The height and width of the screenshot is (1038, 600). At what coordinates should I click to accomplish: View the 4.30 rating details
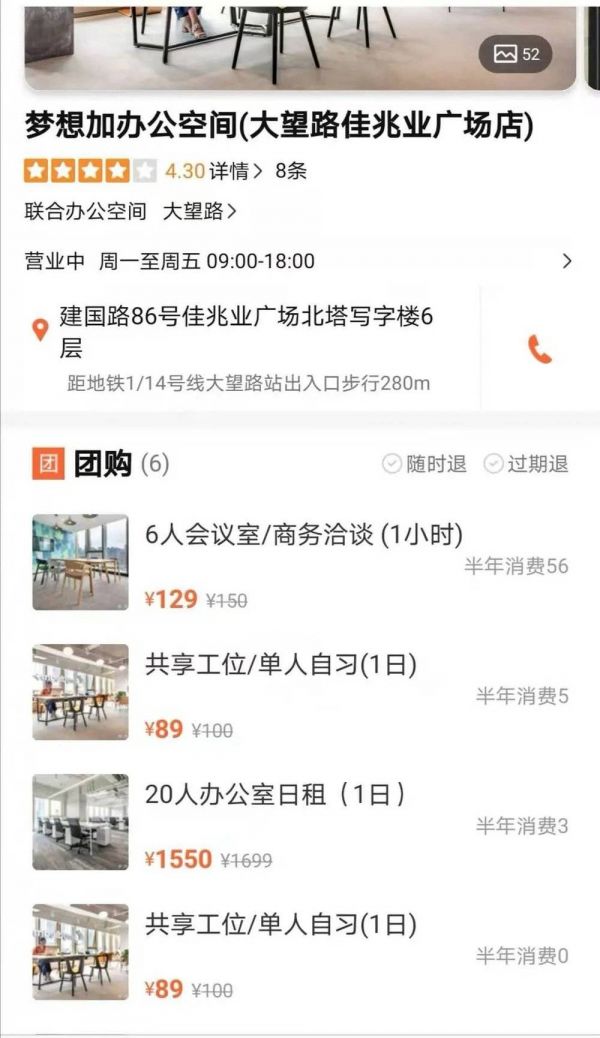click(214, 171)
